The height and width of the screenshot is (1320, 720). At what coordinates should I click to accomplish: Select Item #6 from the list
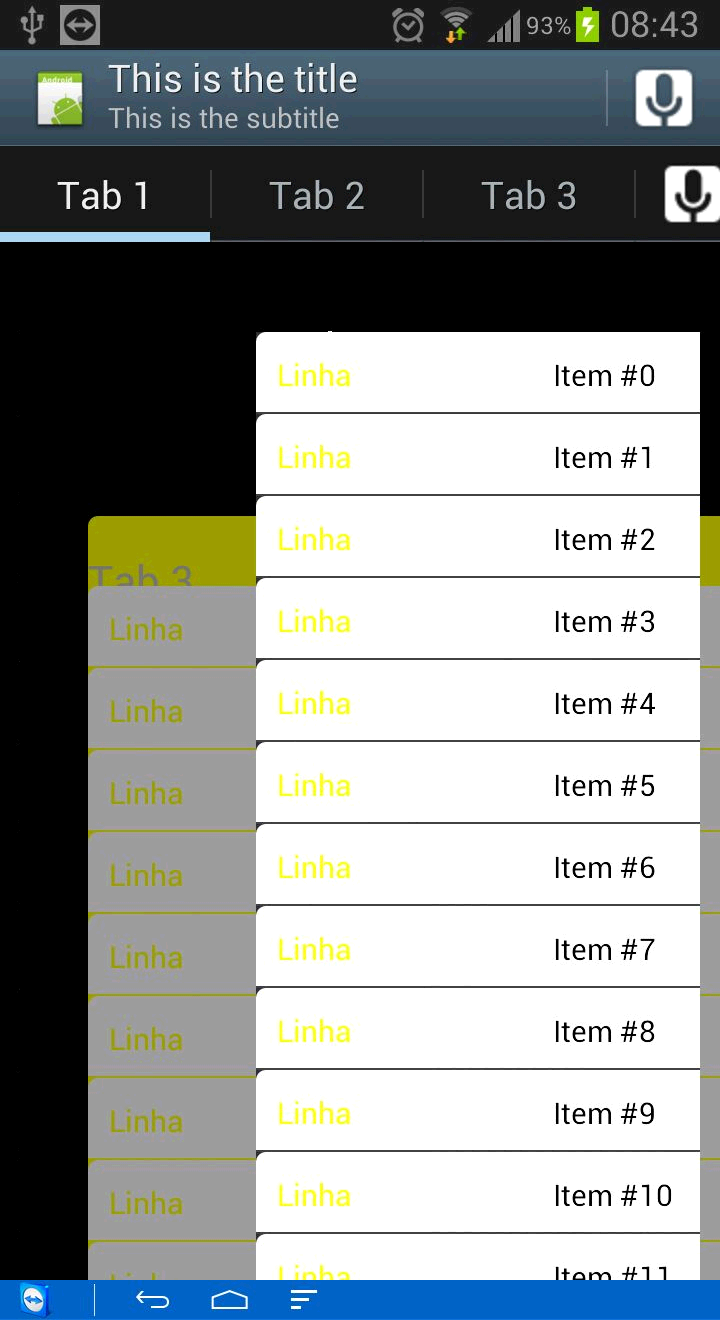click(x=478, y=868)
